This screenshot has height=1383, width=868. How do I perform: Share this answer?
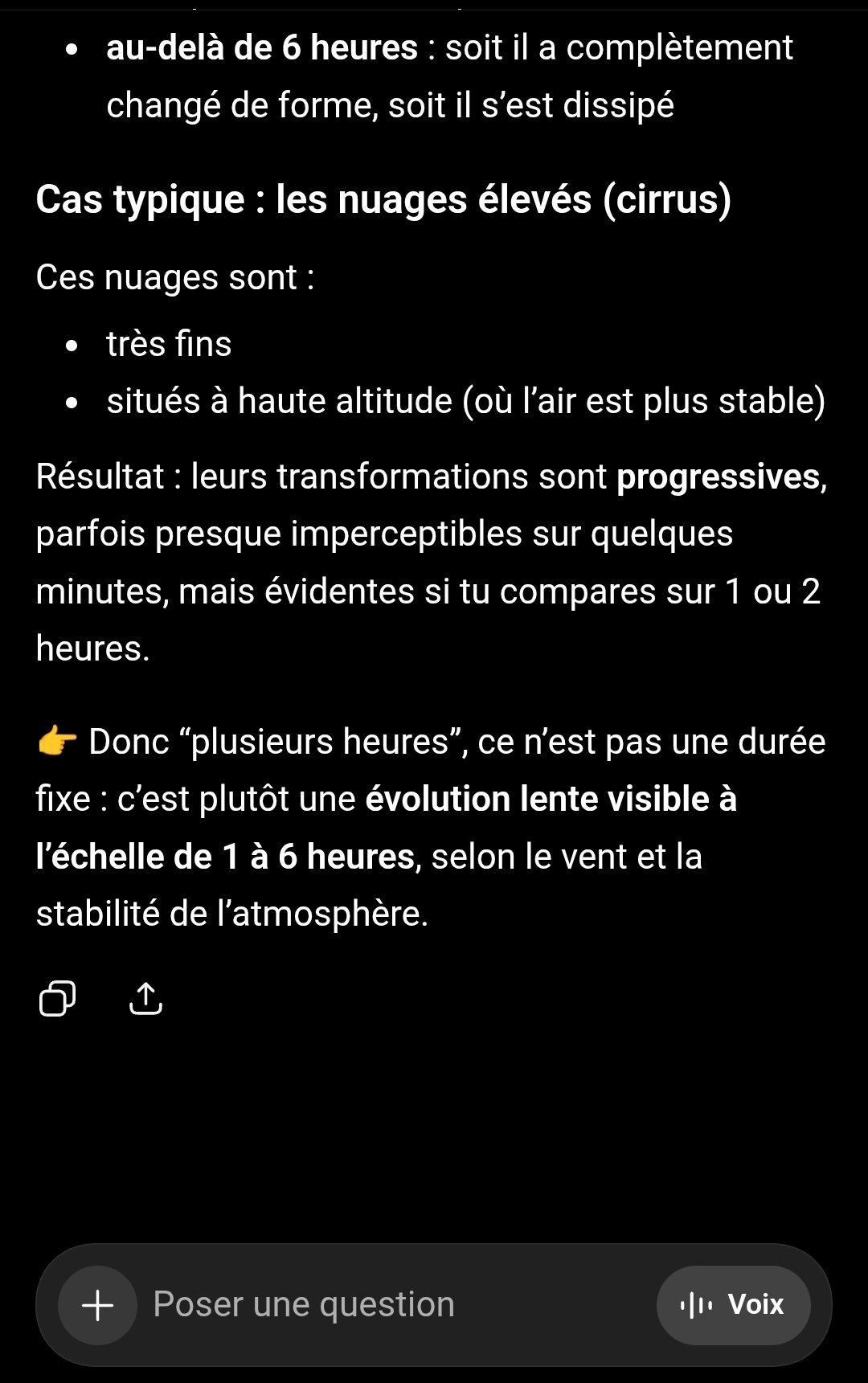[x=145, y=999]
